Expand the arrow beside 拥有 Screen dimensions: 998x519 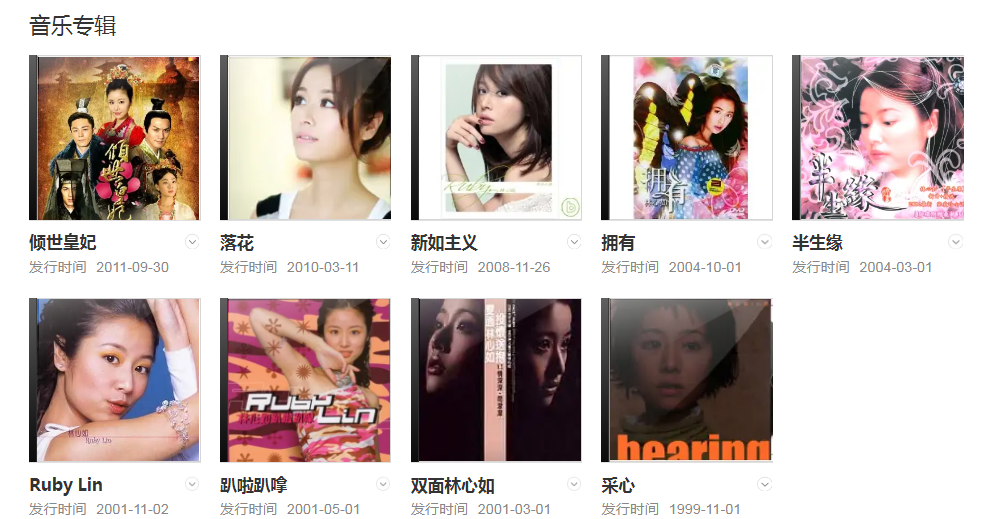765,242
